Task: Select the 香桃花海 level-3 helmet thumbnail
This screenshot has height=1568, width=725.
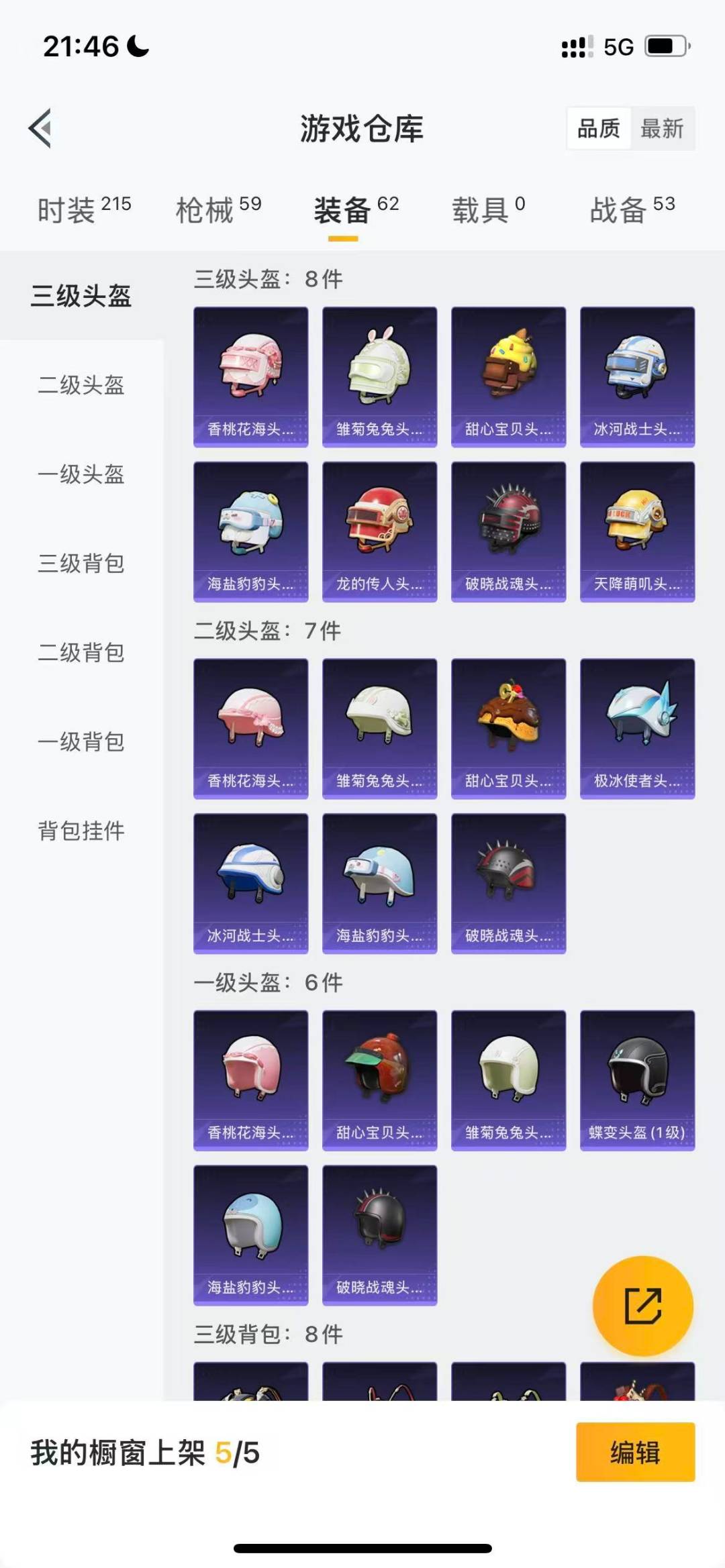Action: point(250,372)
